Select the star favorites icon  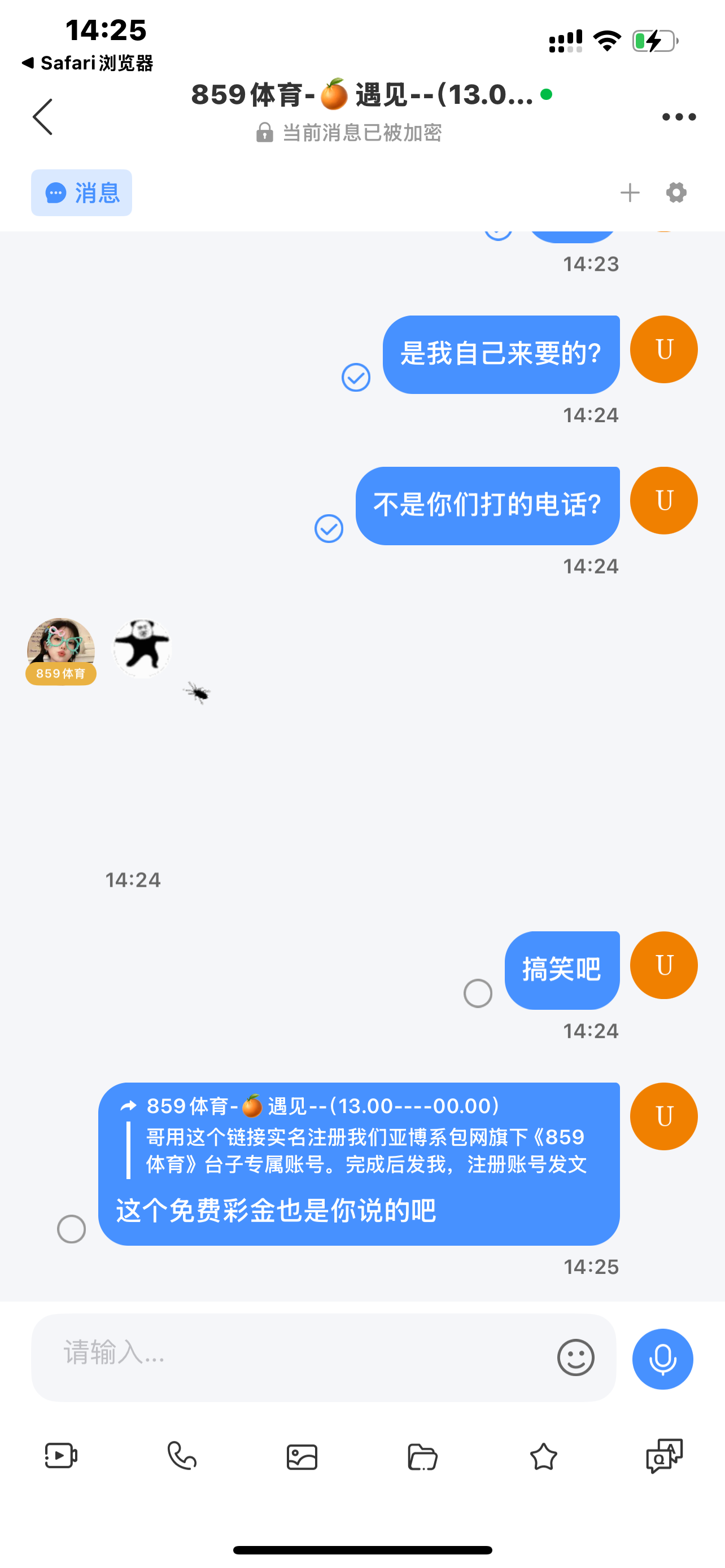tap(544, 1457)
